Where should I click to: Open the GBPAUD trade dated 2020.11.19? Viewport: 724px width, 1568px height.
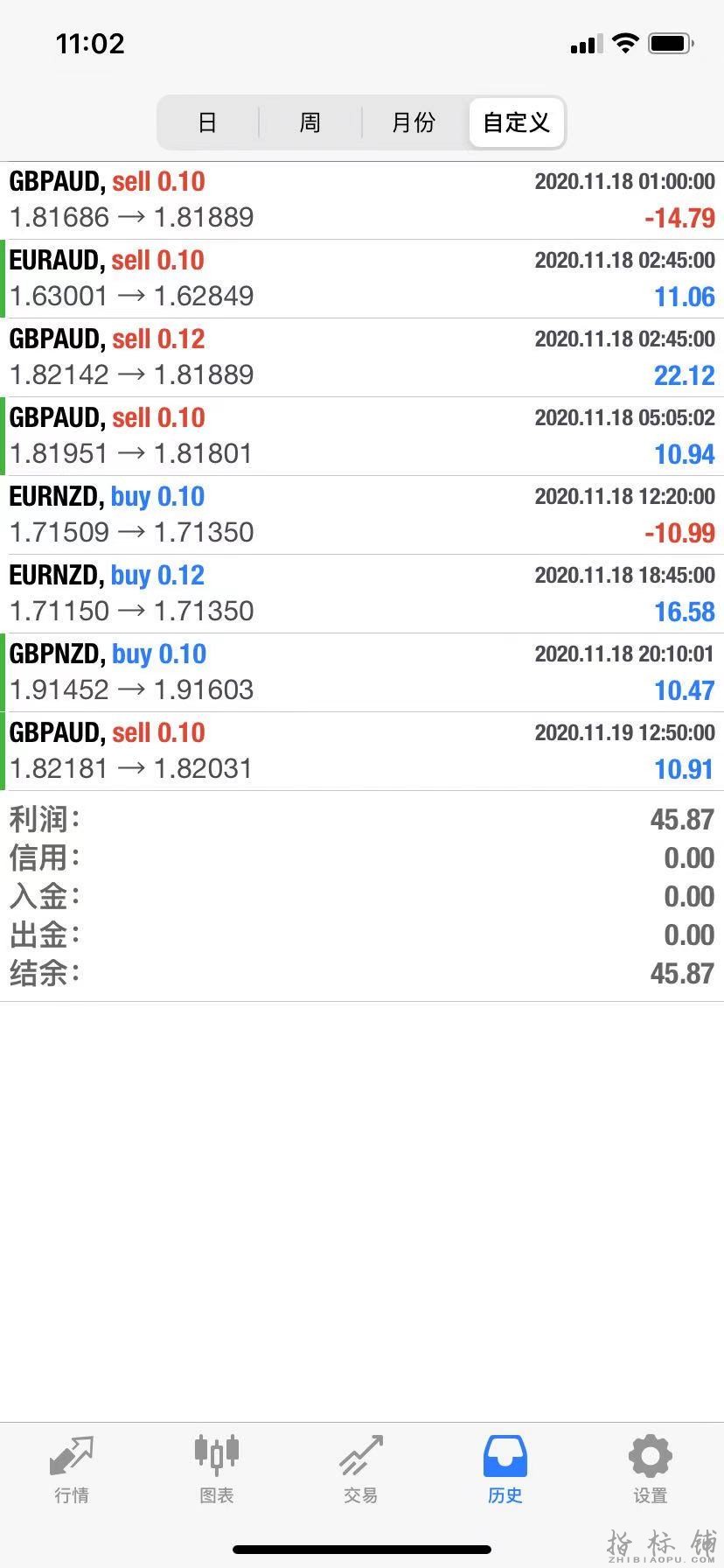[x=362, y=752]
